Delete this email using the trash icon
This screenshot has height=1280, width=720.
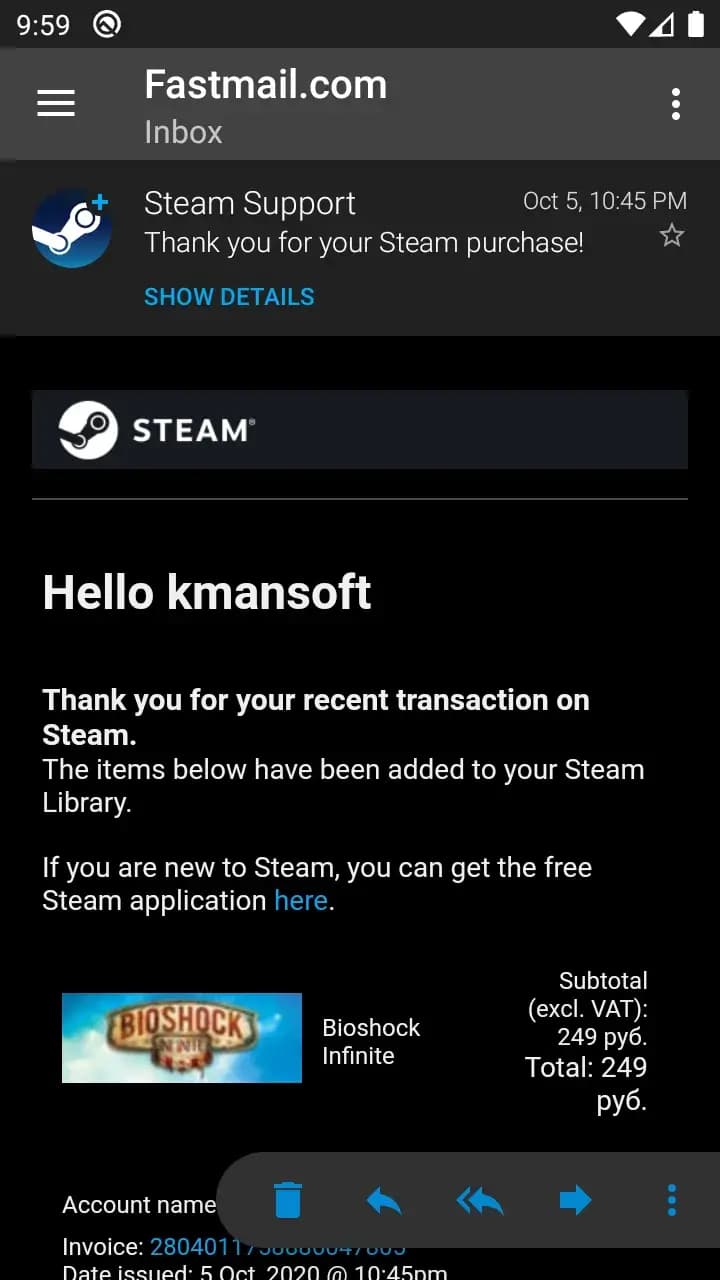(288, 1201)
